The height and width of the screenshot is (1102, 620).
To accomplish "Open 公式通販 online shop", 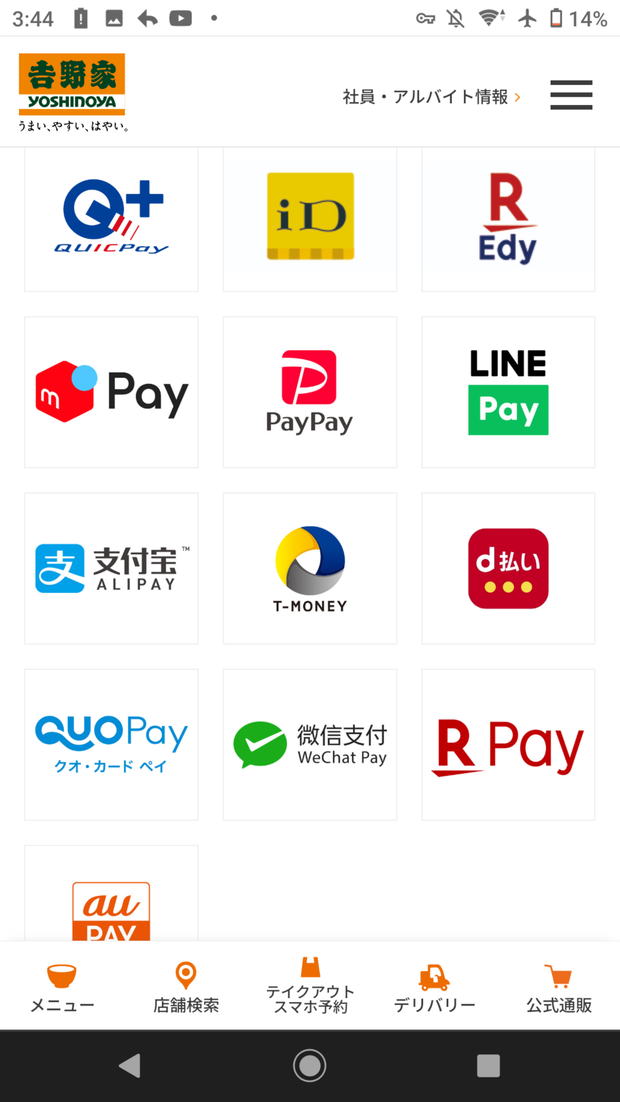I will click(x=558, y=989).
